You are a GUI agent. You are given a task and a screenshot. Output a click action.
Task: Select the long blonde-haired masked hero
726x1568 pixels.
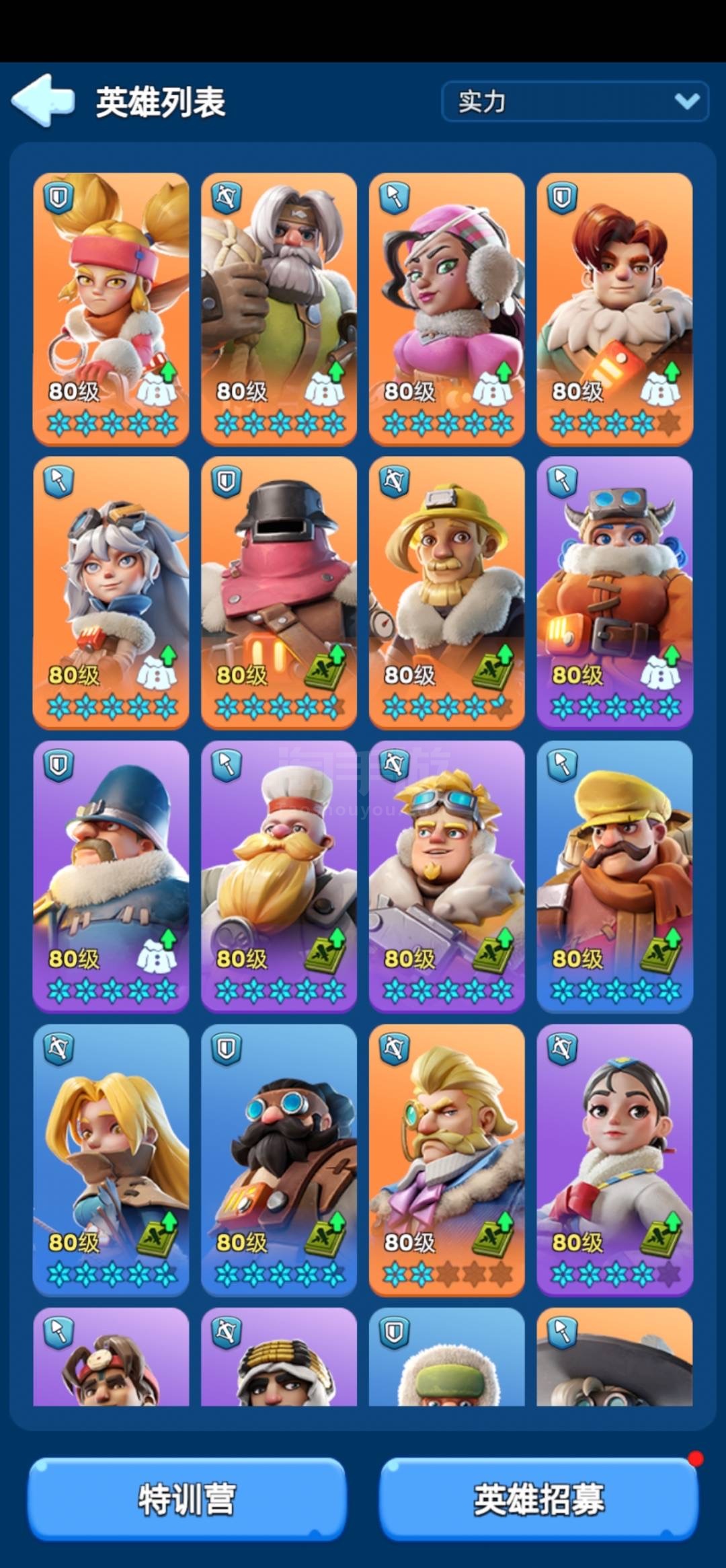point(111,1160)
